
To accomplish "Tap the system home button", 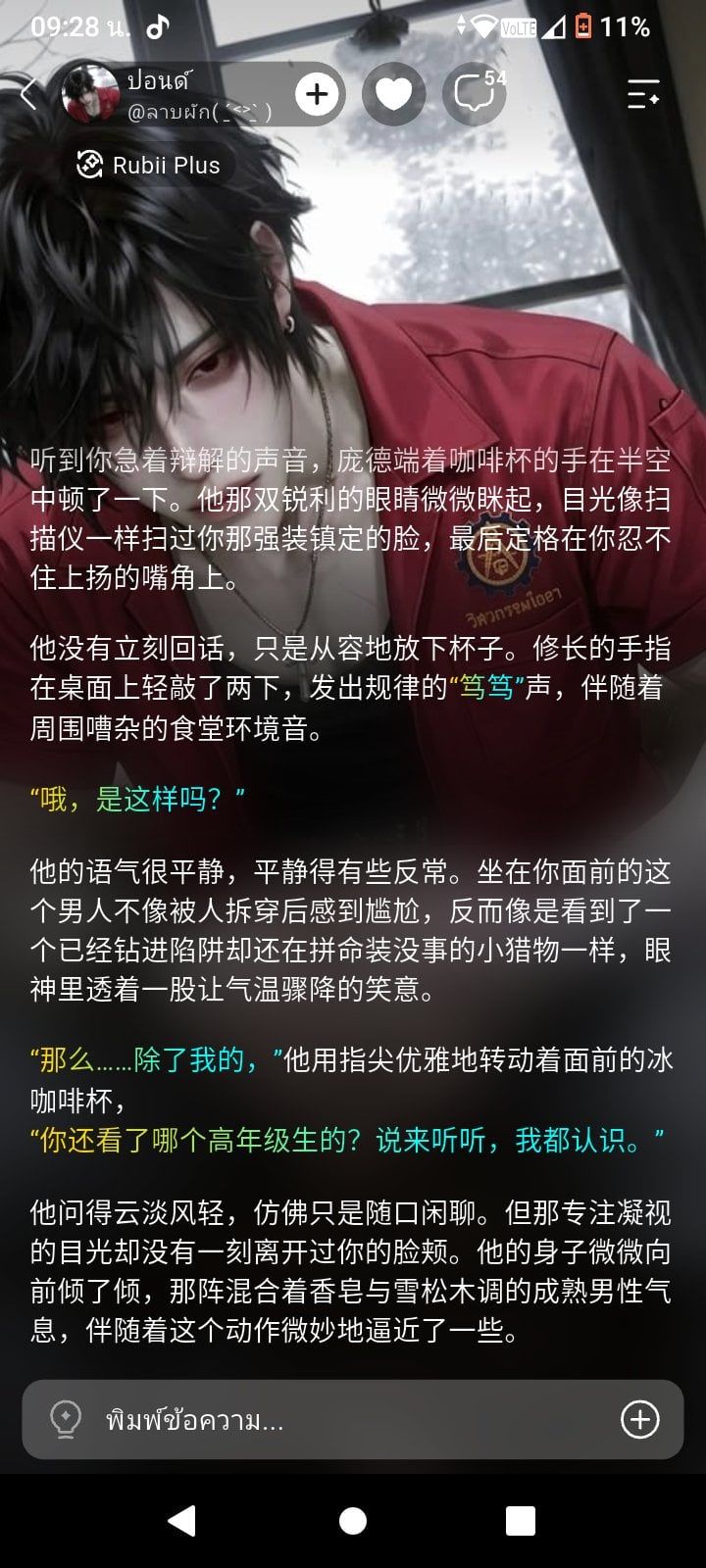I will pos(353,1520).
